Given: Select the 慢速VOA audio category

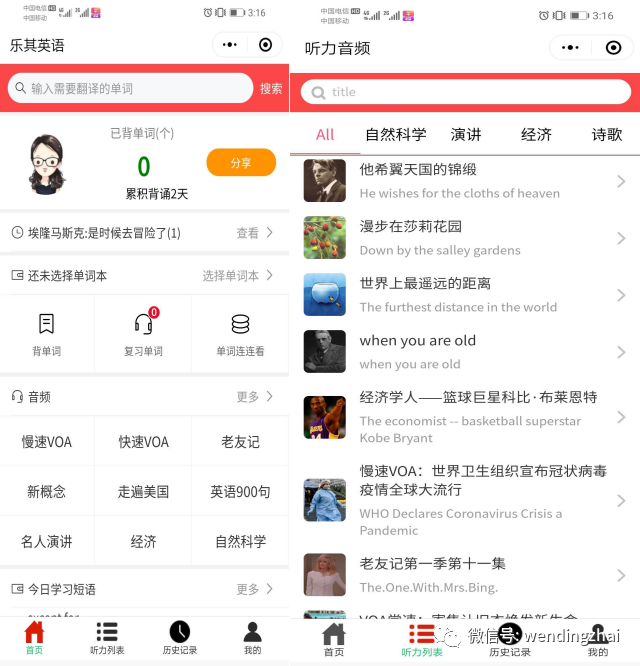Looking at the screenshot, I should pos(47,441).
